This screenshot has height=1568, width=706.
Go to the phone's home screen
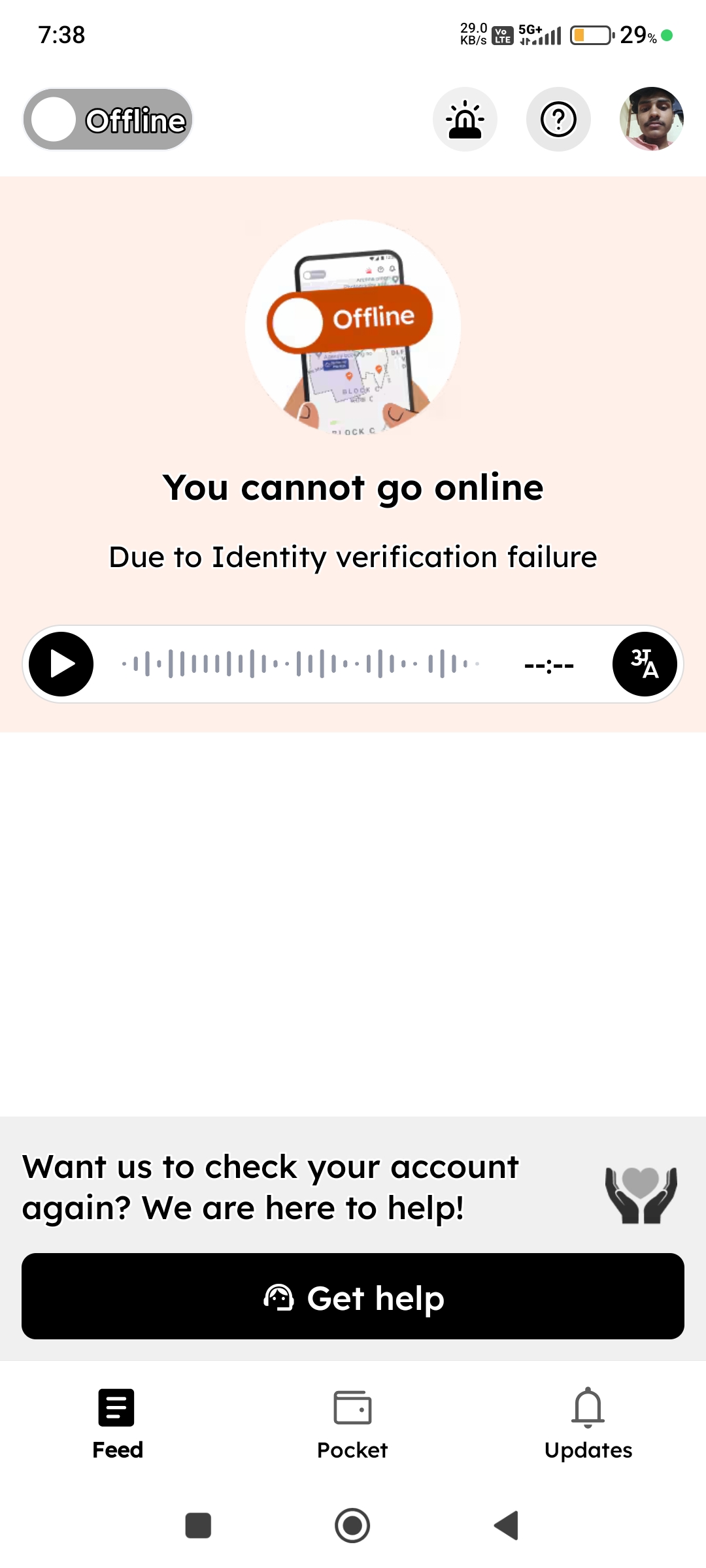352,1526
